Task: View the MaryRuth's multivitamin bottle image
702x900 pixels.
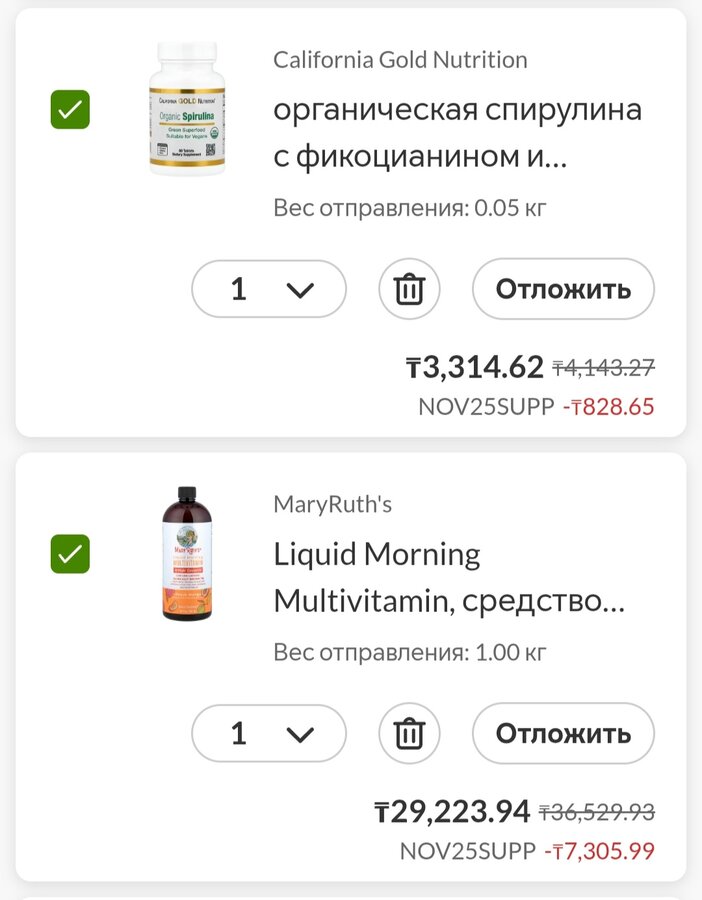Action: pos(187,553)
